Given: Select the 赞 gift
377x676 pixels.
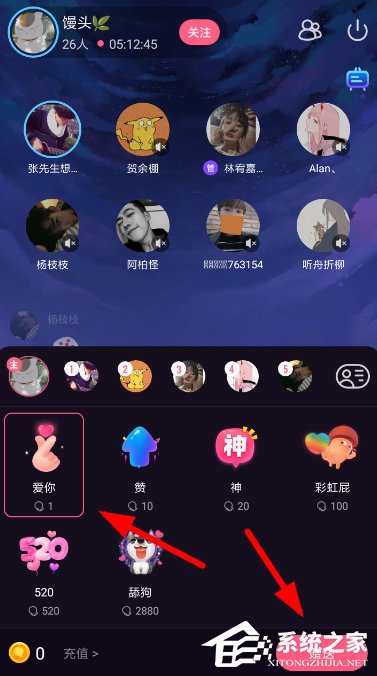Looking at the screenshot, I should pyautogui.click(x=140, y=465).
